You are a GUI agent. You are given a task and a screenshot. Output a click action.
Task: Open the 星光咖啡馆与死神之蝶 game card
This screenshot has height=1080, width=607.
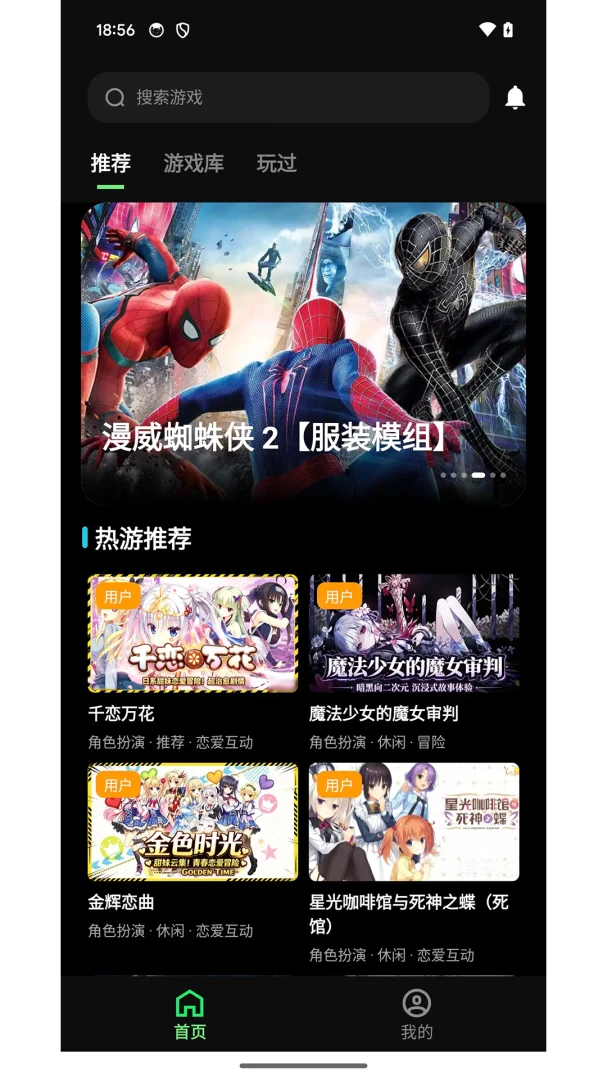click(413, 863)
